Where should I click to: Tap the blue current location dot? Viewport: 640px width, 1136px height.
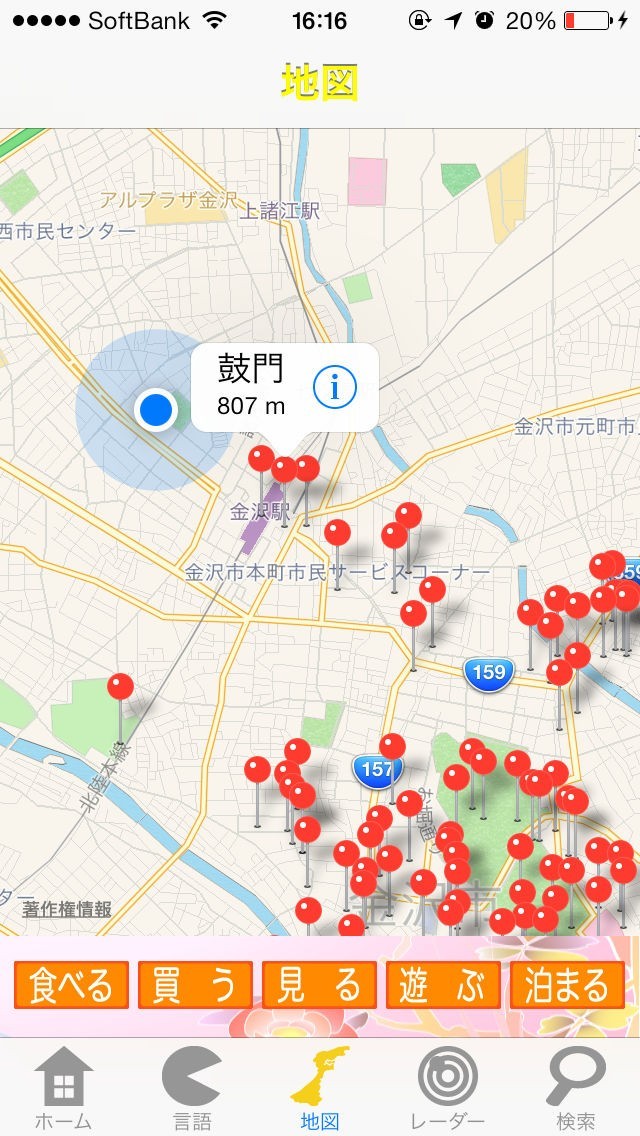pyautogui.click(x=155, y=409)
